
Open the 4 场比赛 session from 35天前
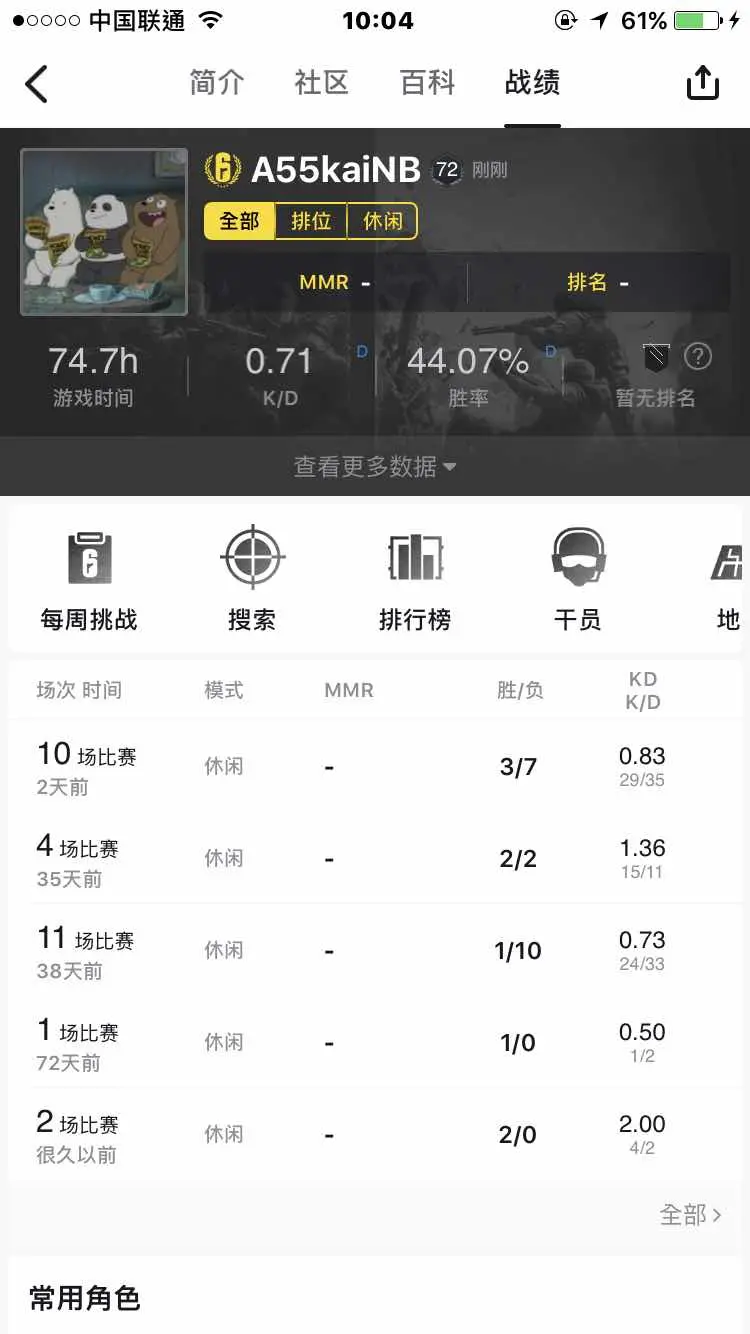pos(375,859)
